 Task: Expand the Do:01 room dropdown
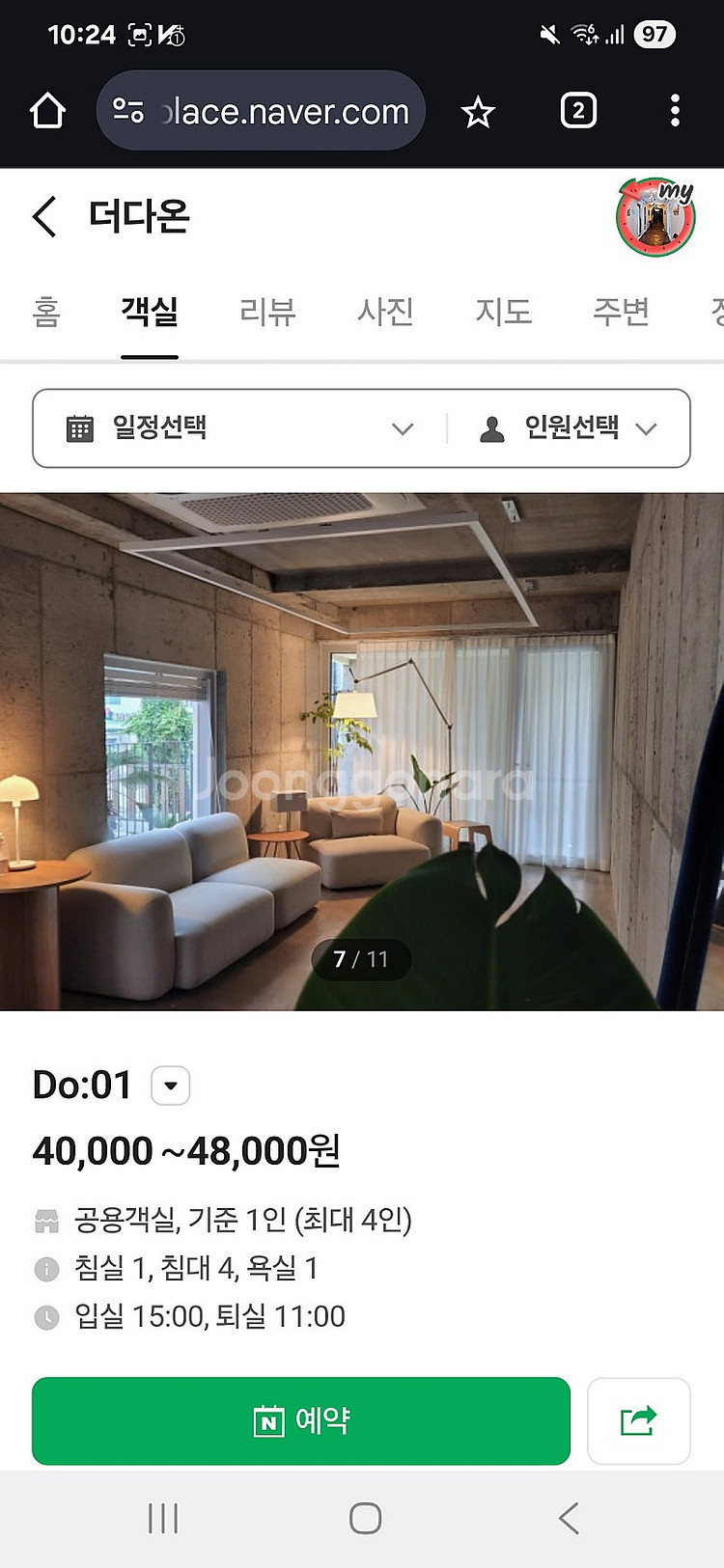tap(171, 1086)
